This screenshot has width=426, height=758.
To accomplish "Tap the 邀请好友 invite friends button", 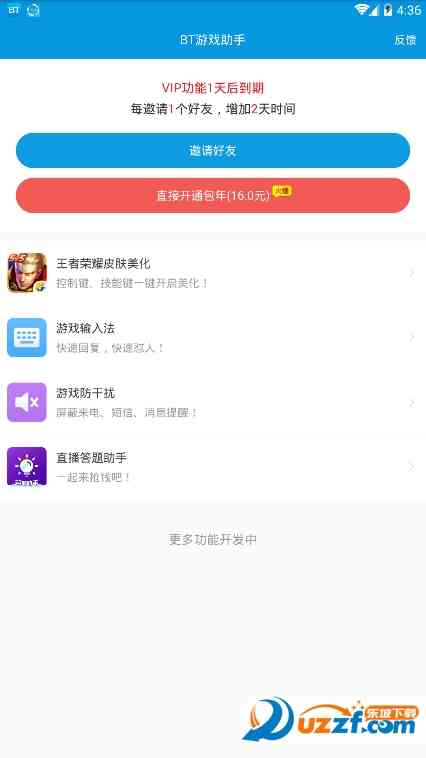I will point(213,150).
